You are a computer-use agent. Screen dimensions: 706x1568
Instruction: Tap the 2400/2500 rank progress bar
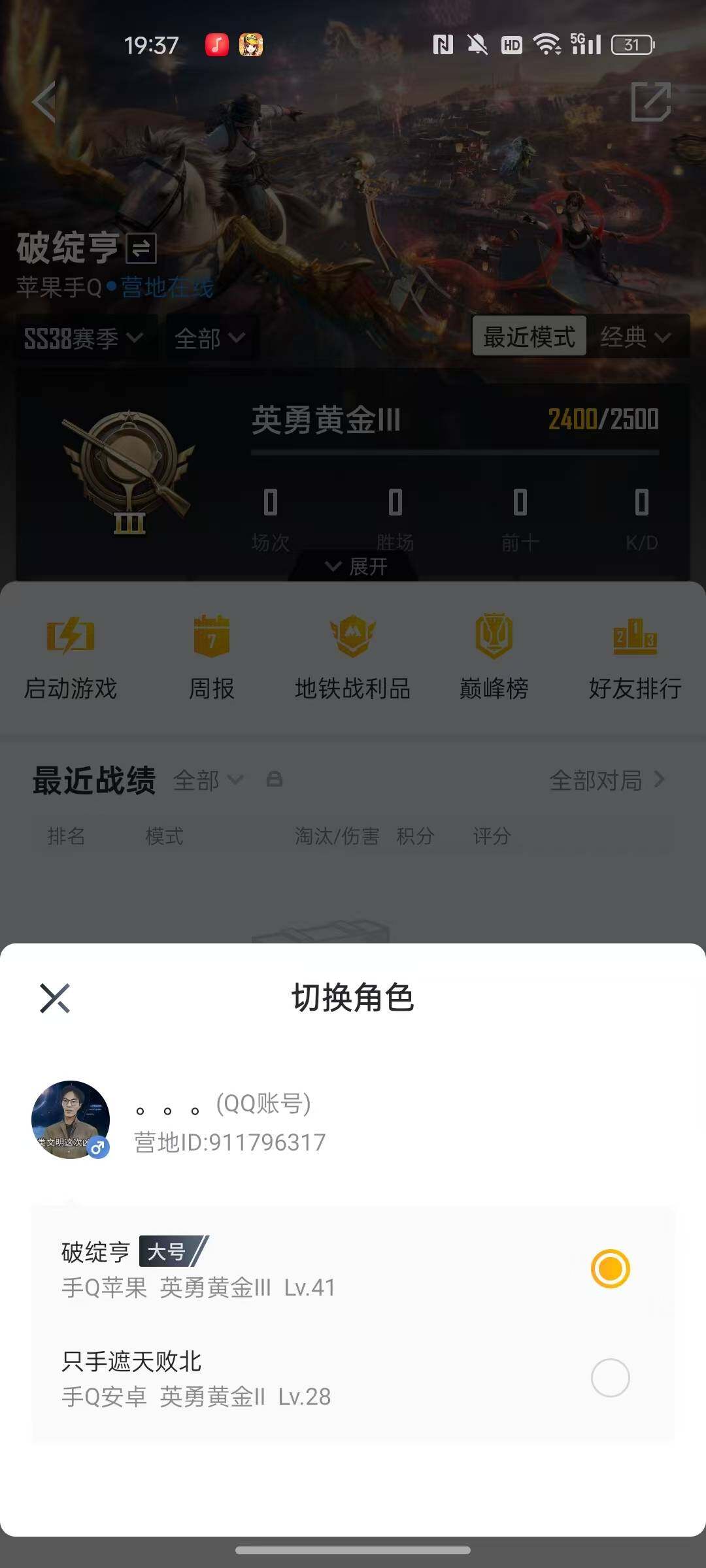pyautogui.click(x=454, y=451)
